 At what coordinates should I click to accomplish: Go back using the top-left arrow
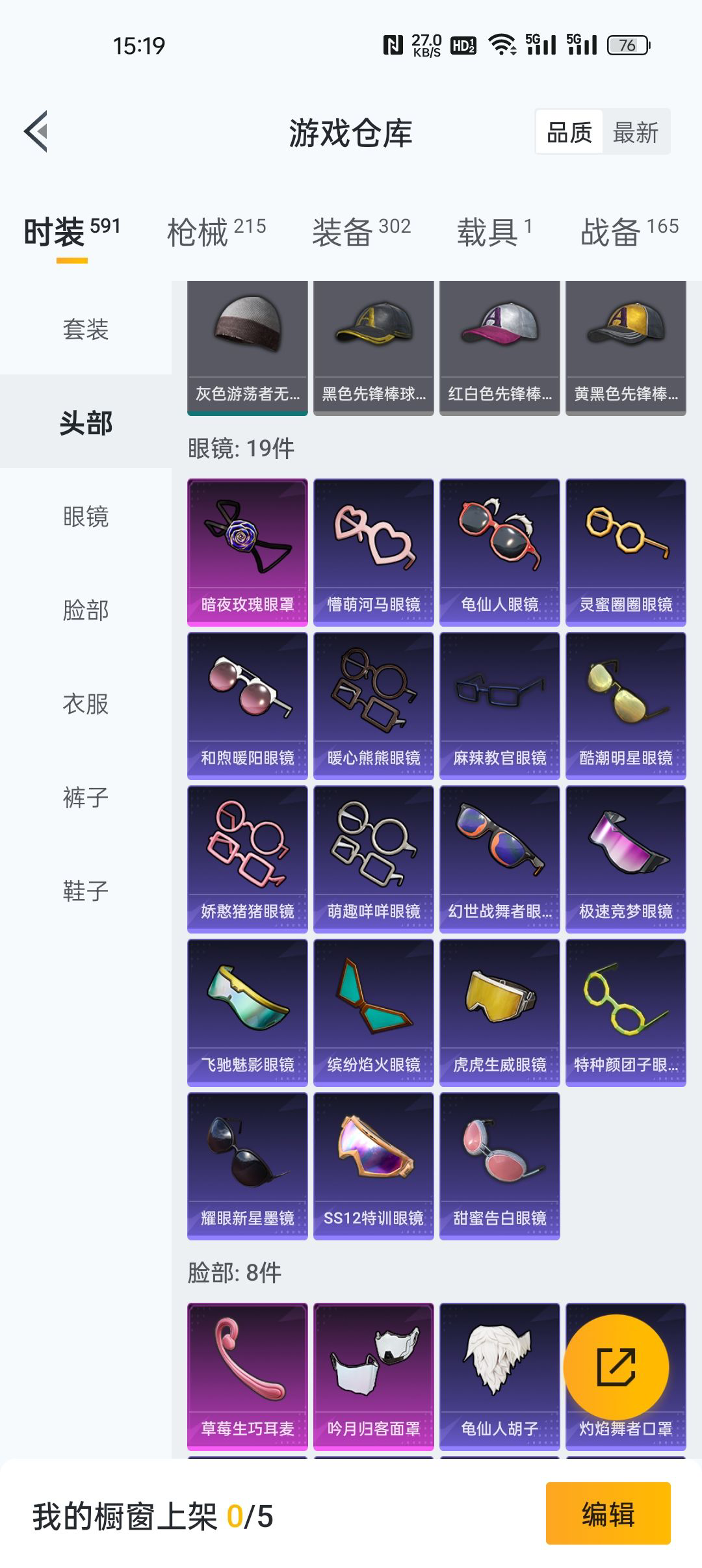tap(36, 131)
